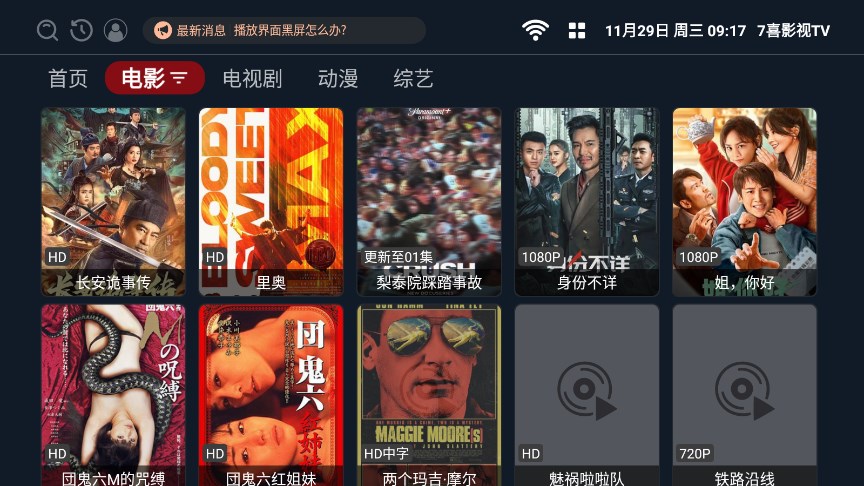The height and width of the screenshot is (486, 864).
Task: Play the movie 姐，你好
Action: tap(745, 201)
